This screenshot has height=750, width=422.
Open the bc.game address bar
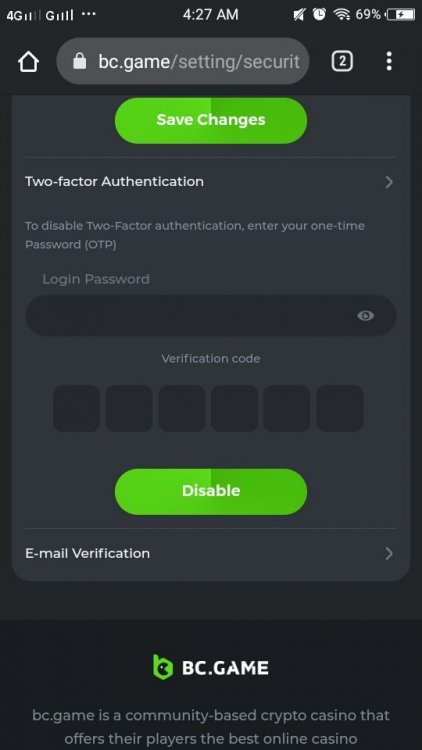[183, 61]
